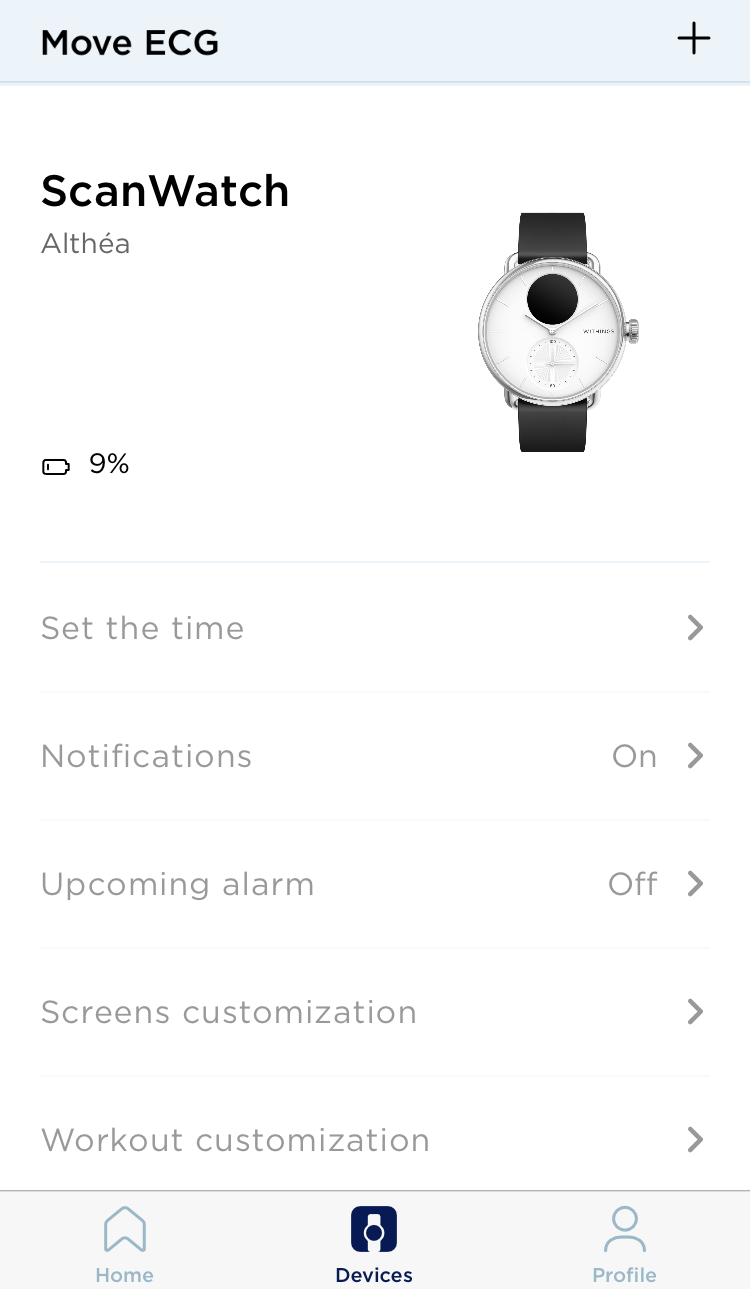Open Notifications settings
Screen dimensions: 750x1289
coord(374,756)
